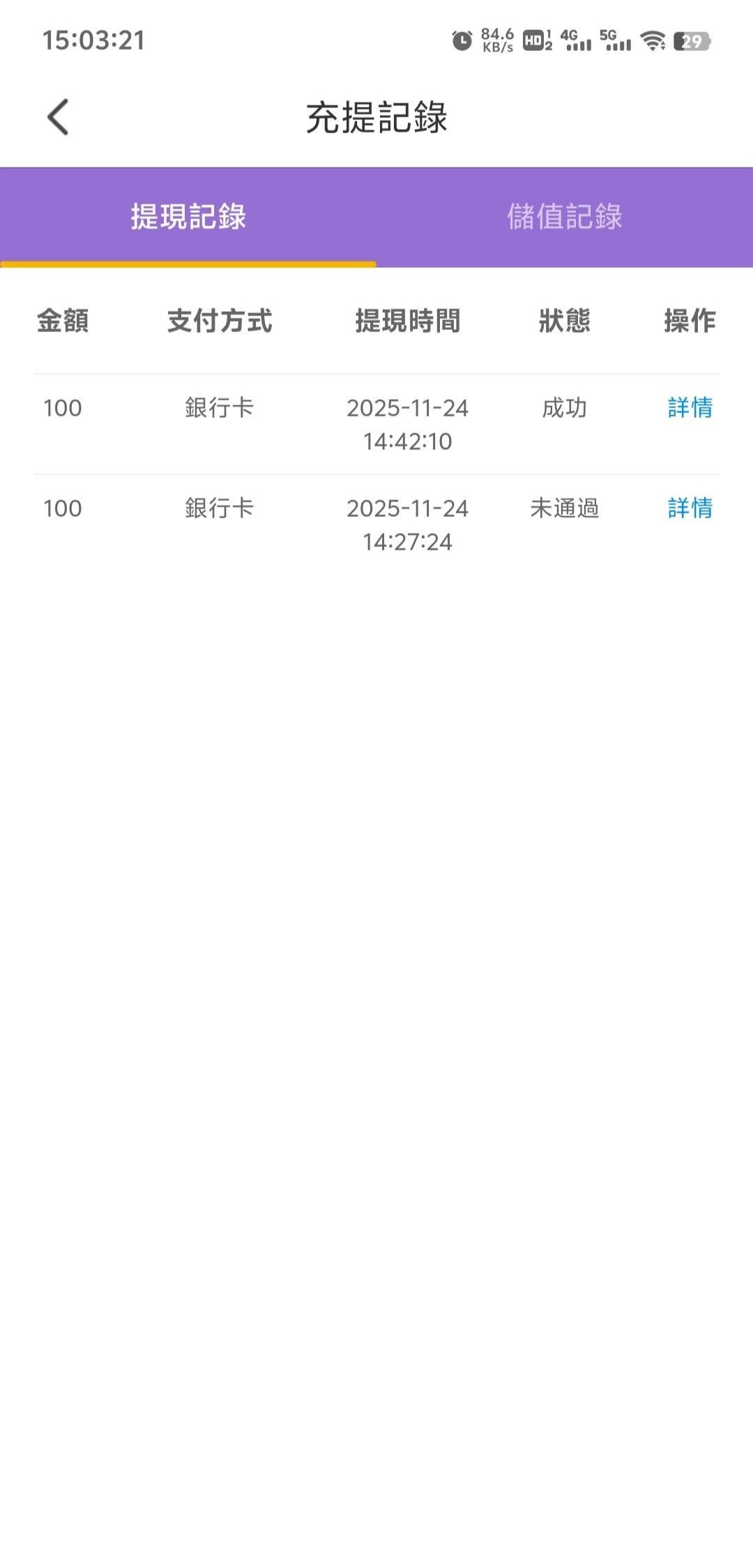This screenshot has height=1568, width=753.
Task: Select the 提現記錄 tab
Action: coord(188,217)
